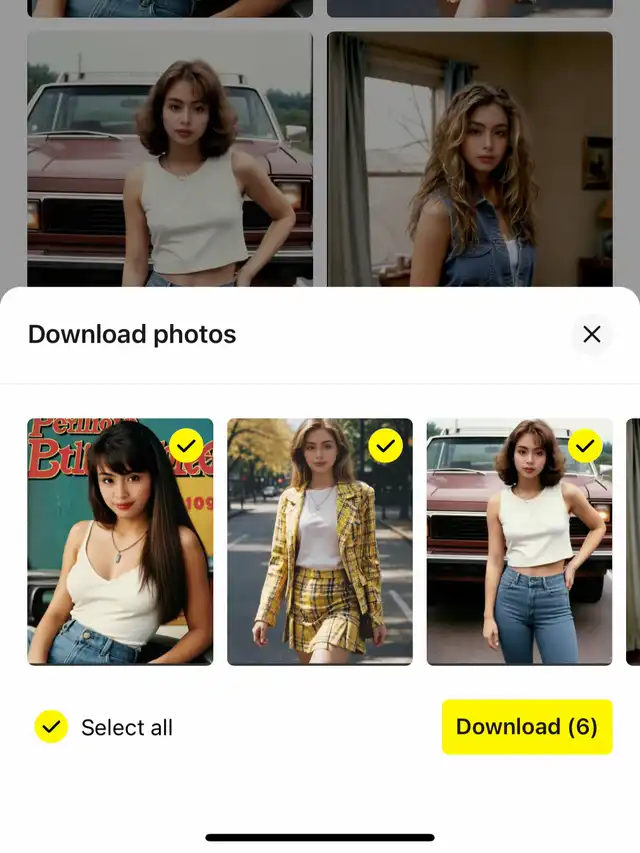The height and width of the screenshot is (853, 640).
Task: Close the Download photos sheet
Action: (592, 334)
